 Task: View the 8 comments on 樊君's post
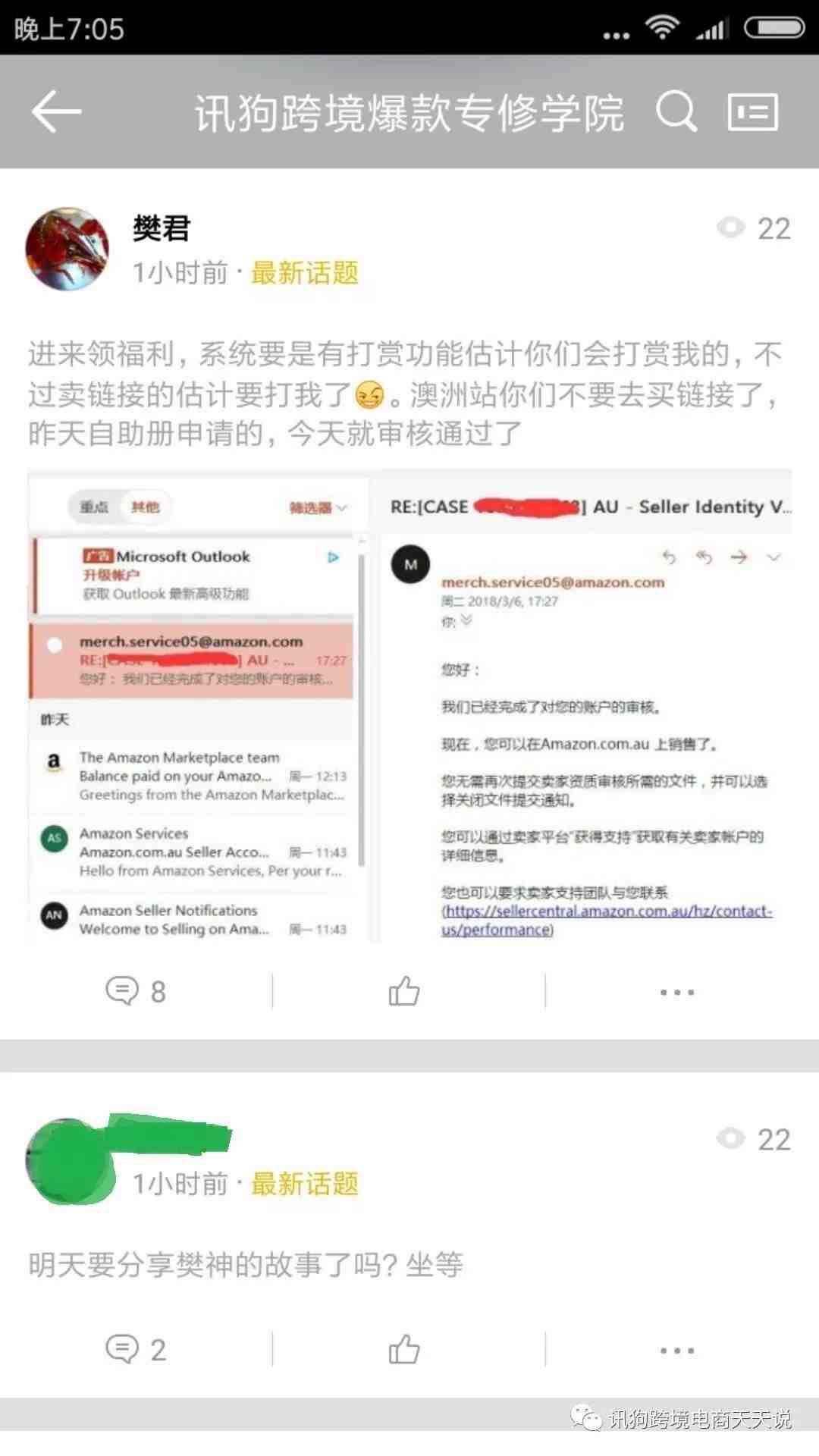pyautogui.click(x=136, y=991)
